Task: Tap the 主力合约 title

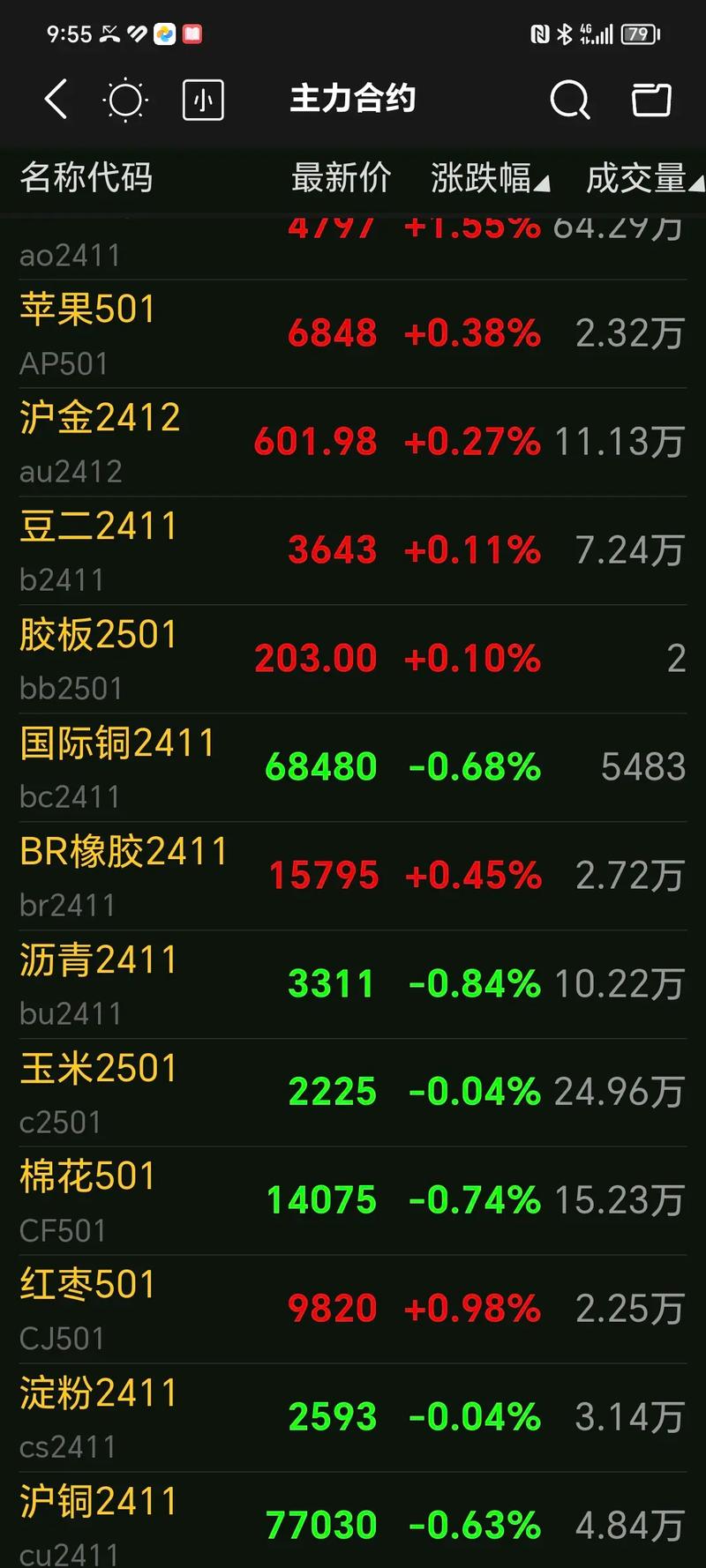Action: 352,100
